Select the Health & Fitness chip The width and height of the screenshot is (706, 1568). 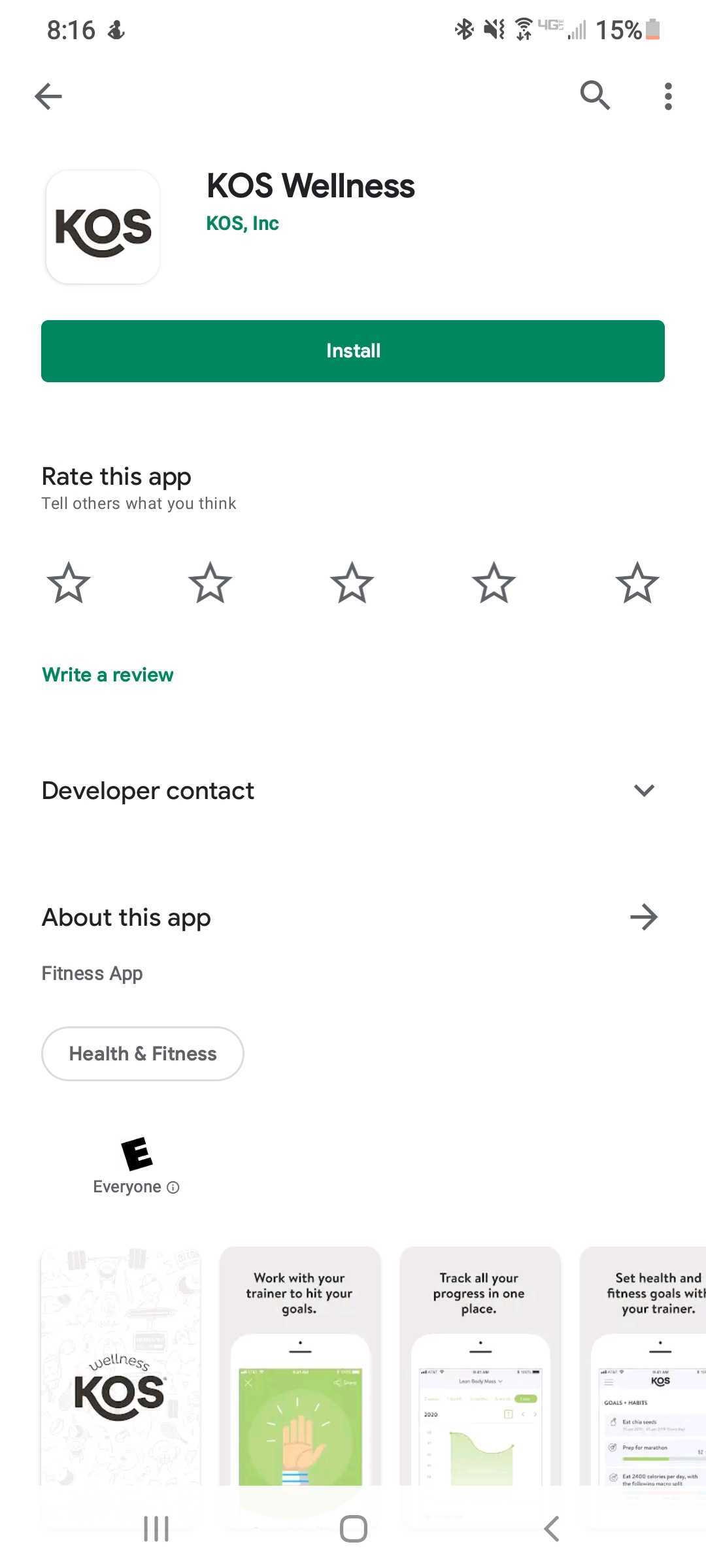[x=143, y=1054]
